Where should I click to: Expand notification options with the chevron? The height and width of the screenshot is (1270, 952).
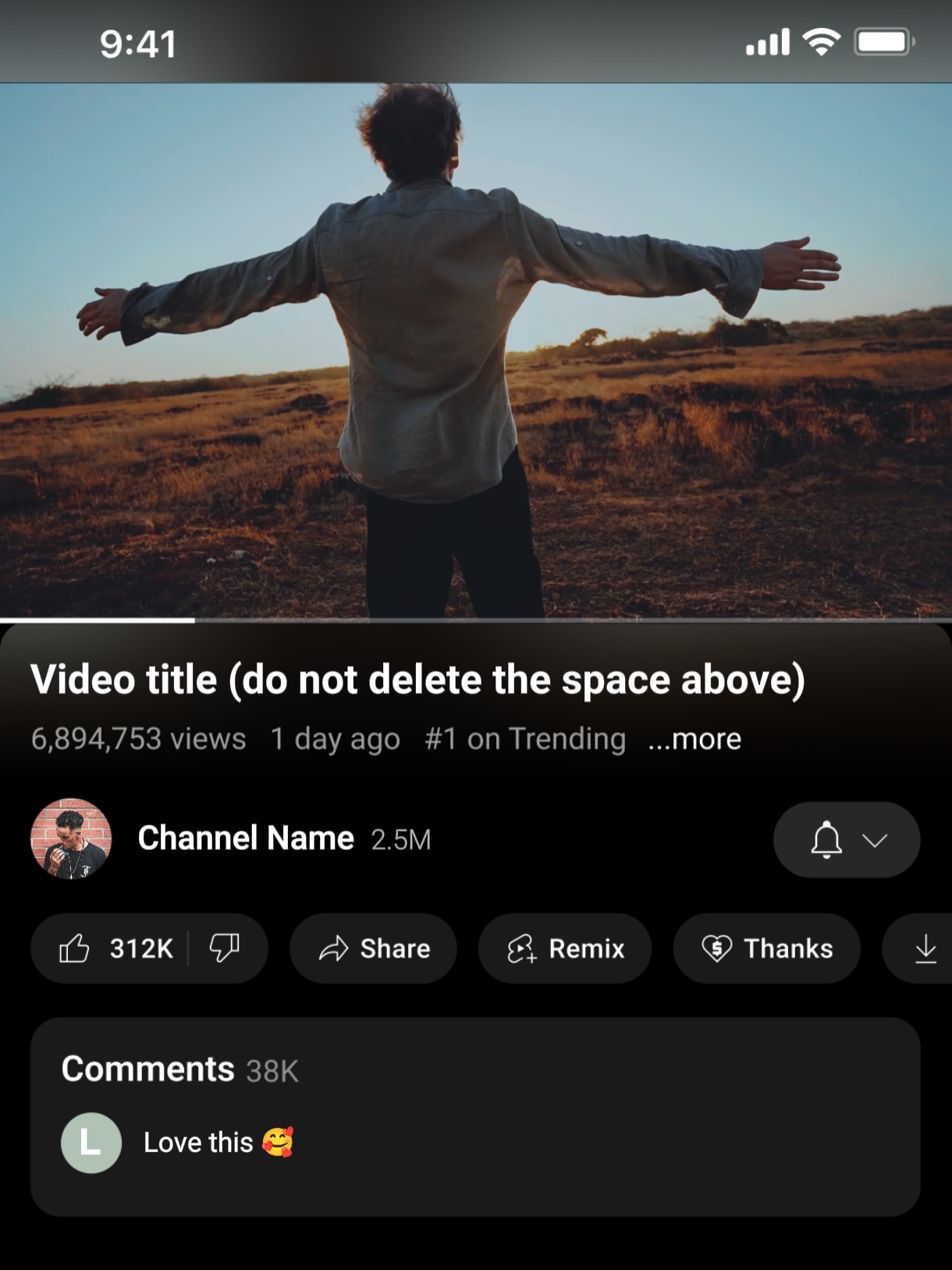(x=874, y=840)
